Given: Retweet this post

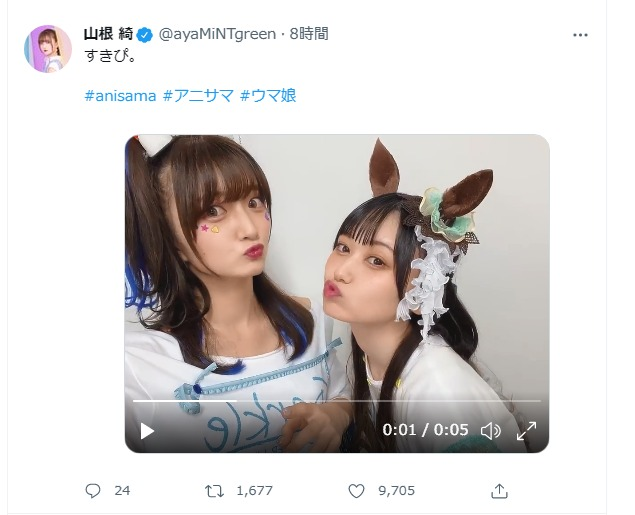Looking at the screenshot, I should tap(214, 490).
